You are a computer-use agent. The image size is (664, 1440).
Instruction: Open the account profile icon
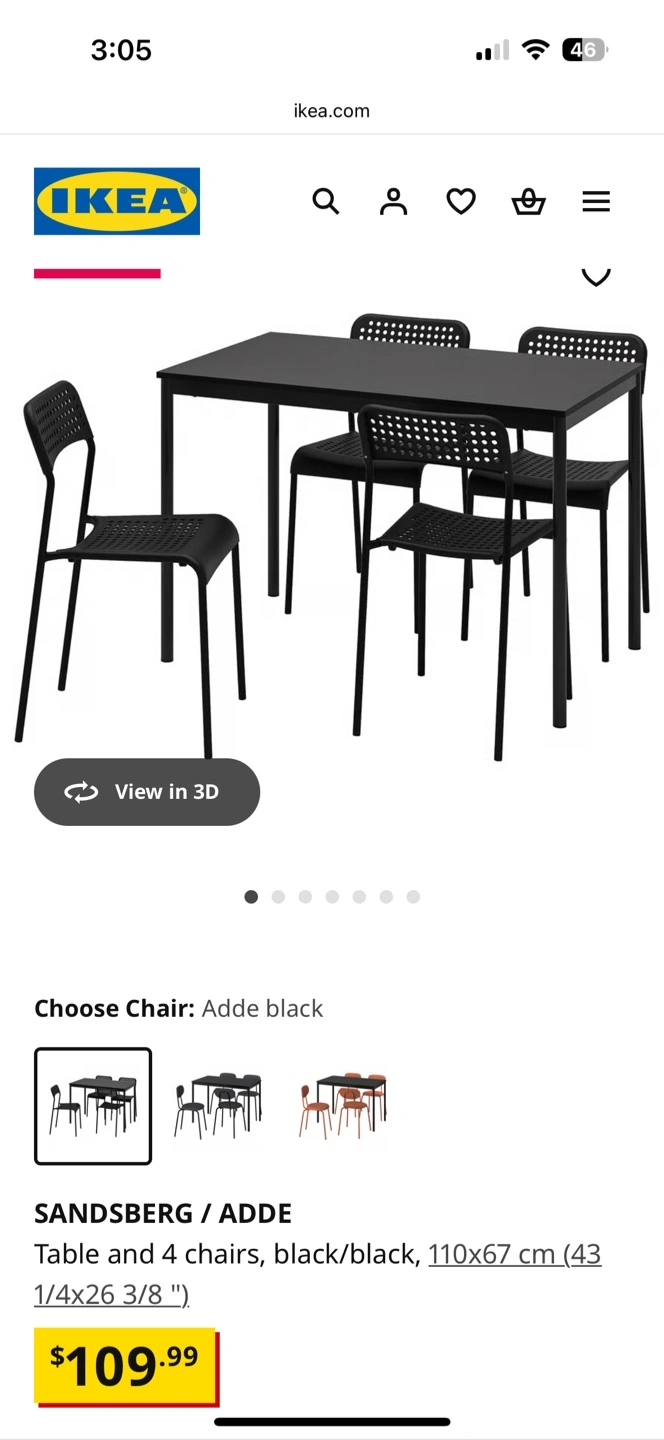click(394, 202)
